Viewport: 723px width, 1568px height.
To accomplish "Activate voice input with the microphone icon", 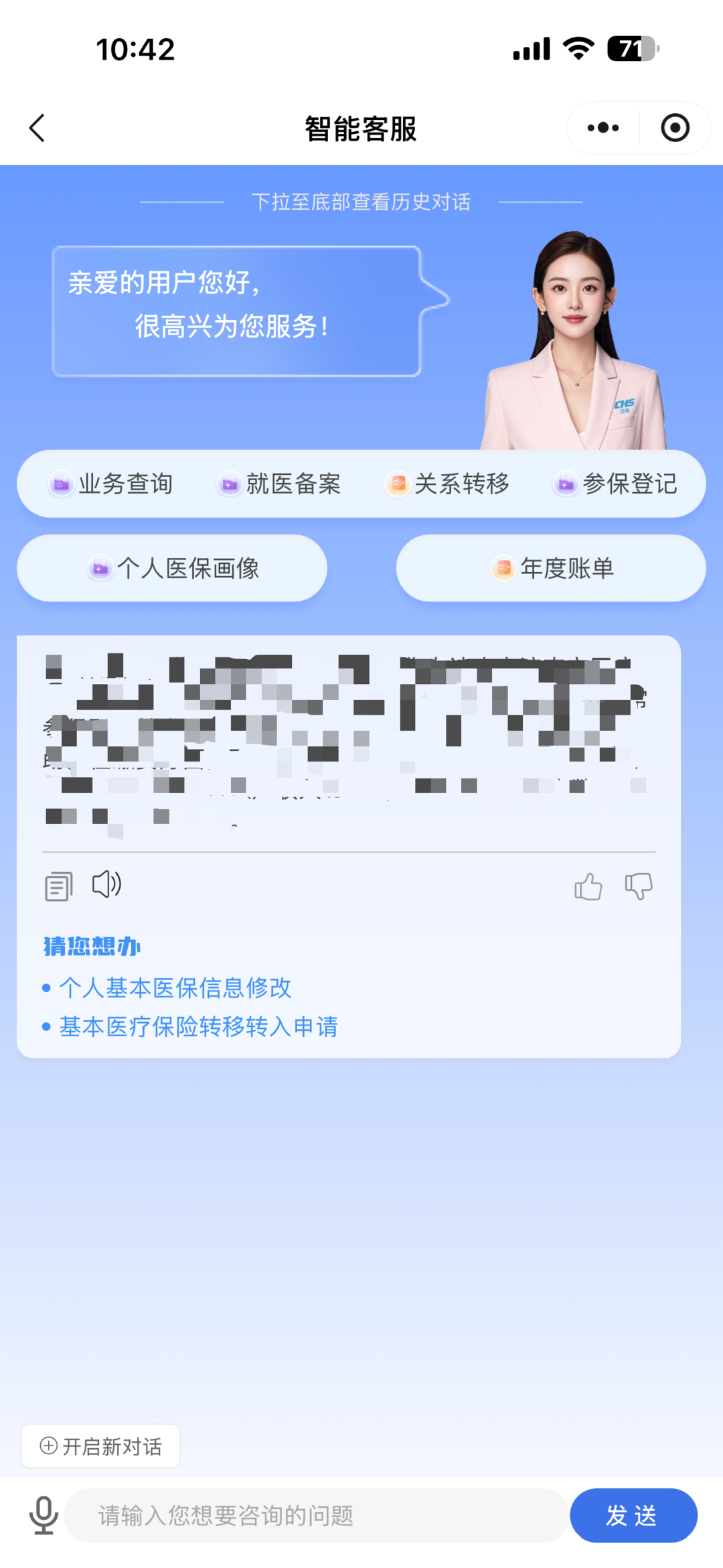I will tap(44, 1515).
